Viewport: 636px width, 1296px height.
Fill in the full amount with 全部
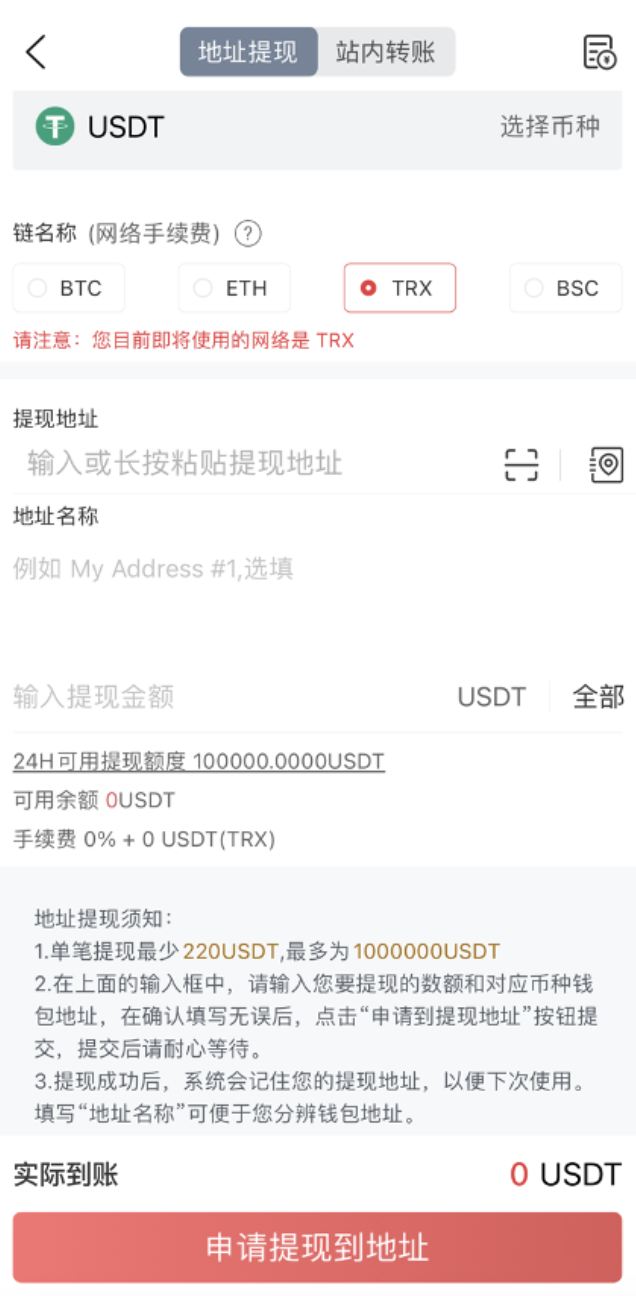coord(598,697)
